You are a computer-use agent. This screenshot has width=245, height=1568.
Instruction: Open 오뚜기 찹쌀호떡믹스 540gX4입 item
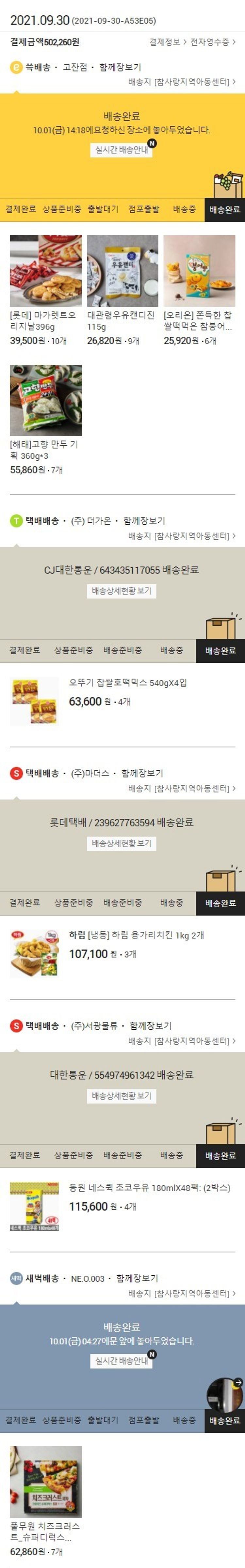[x=127, y=682]
